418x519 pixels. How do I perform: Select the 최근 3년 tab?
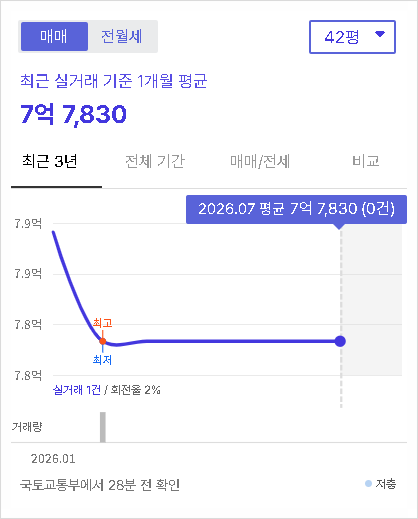[50, 161]
